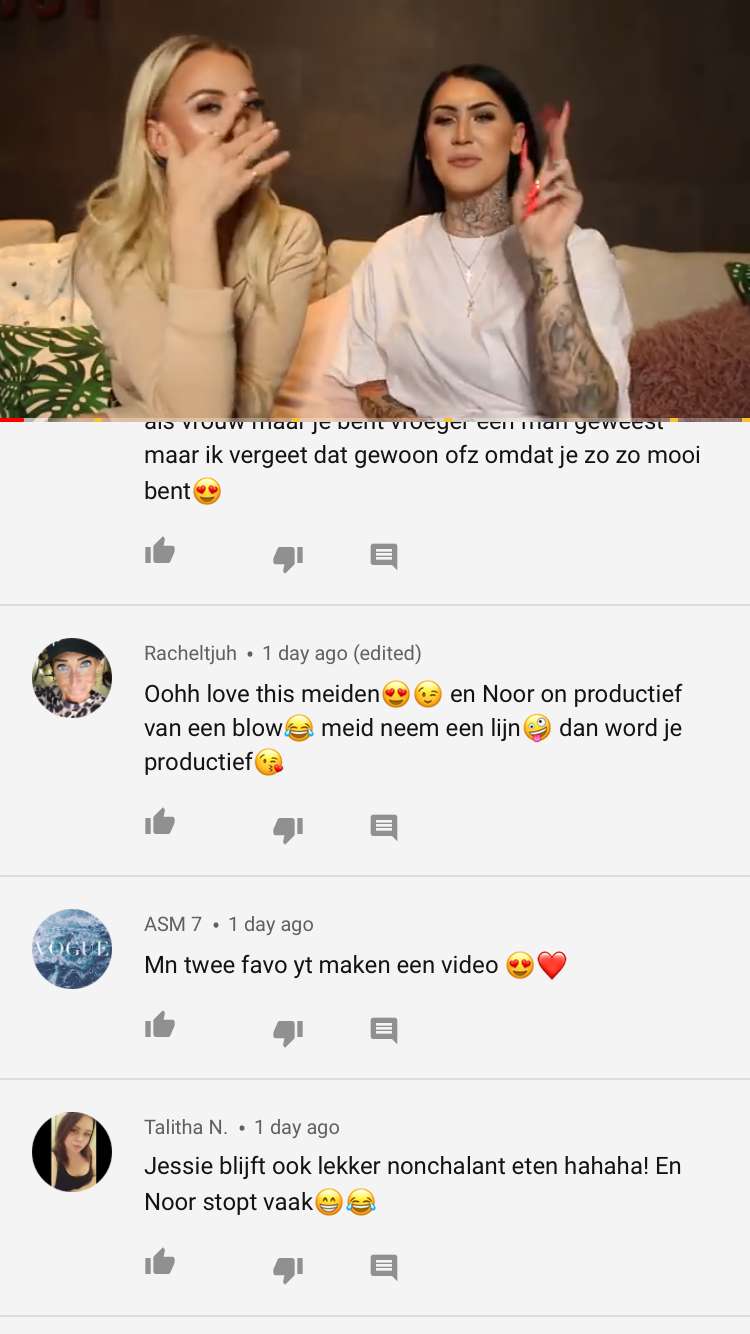Reply to Talitha N.'s comment
The image size is (750, 1334).
(x=384, y=1267)
